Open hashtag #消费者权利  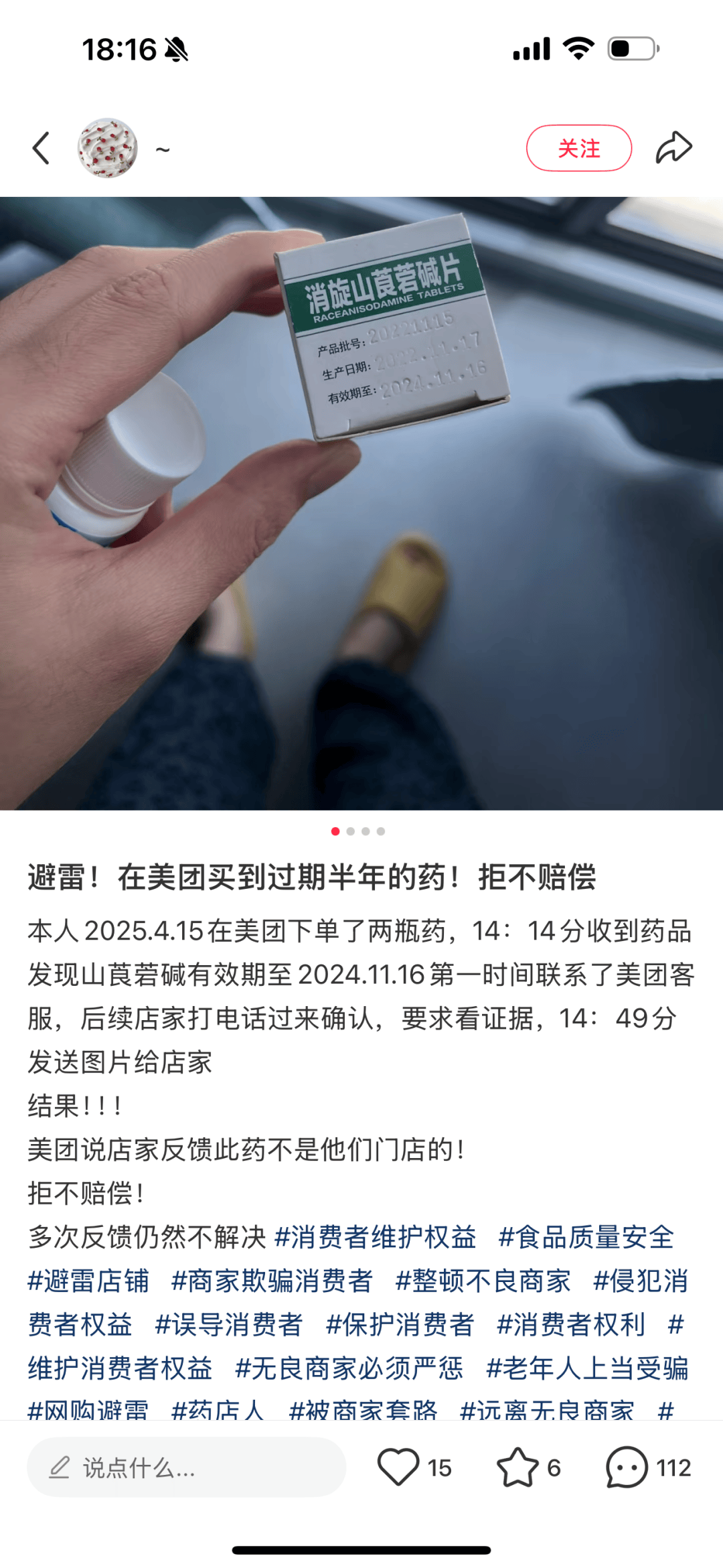571,1324
